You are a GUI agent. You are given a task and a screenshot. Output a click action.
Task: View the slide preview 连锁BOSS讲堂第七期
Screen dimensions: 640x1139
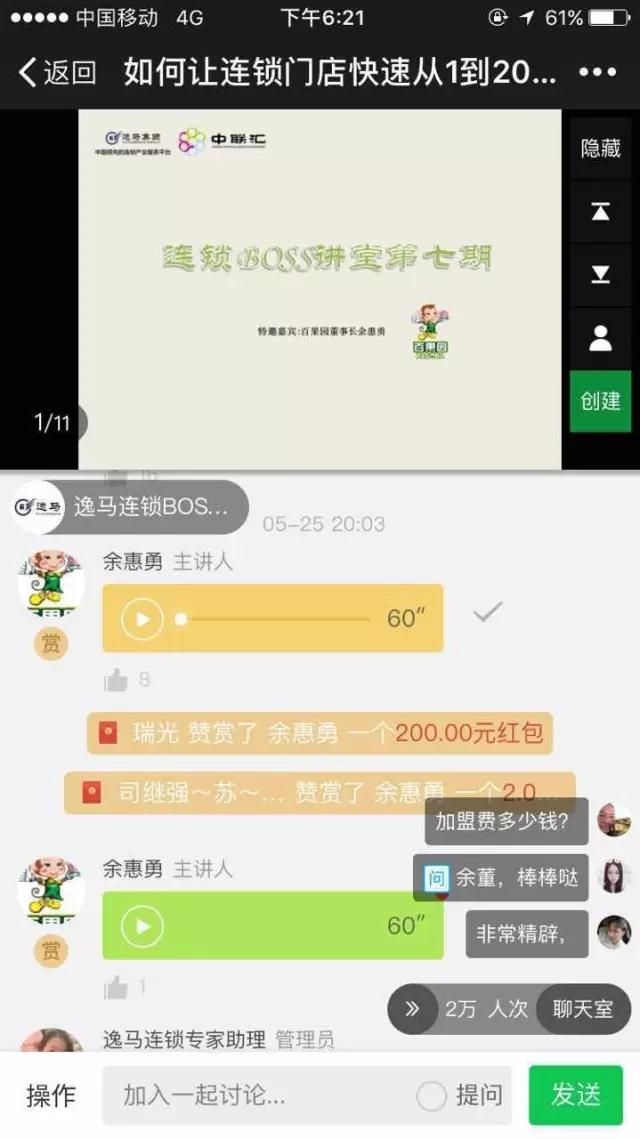click(320, 289)
